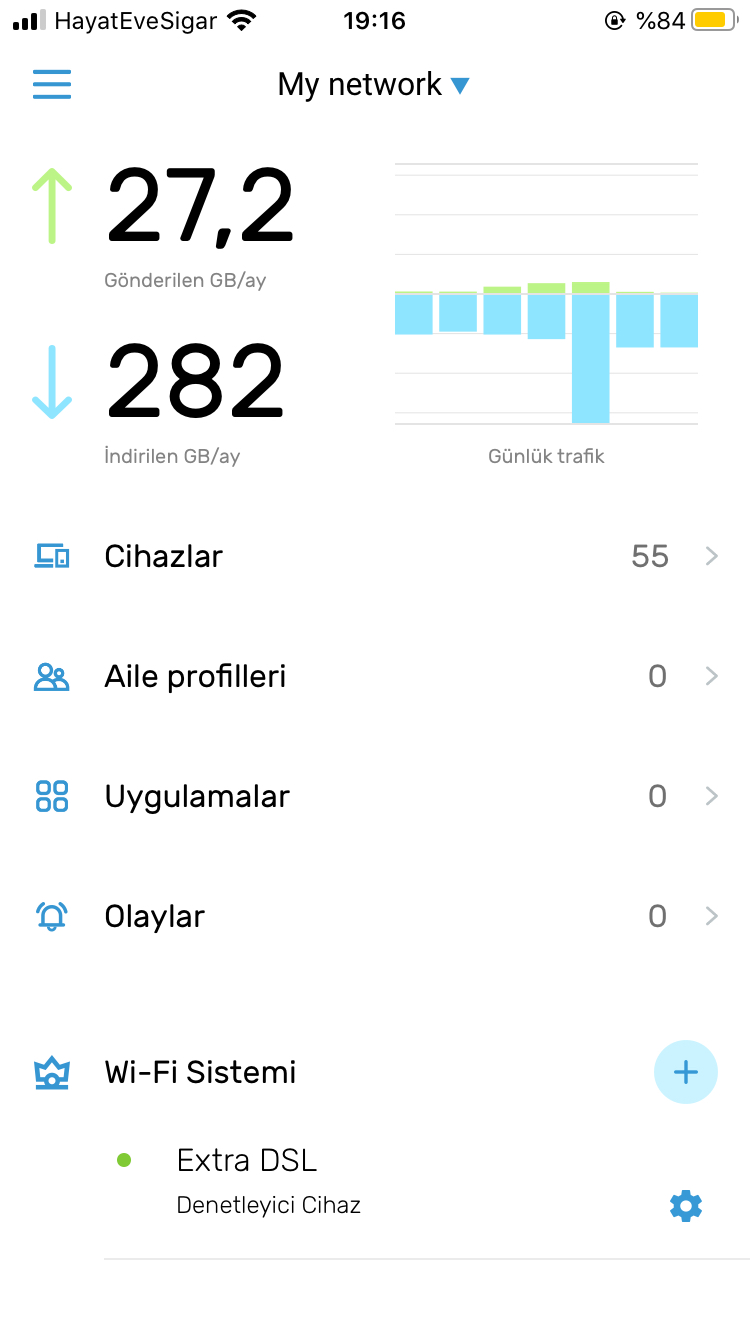Open the Cihazlar devices list
This screenshot has width=750, height=1334.
pos(375,556)
